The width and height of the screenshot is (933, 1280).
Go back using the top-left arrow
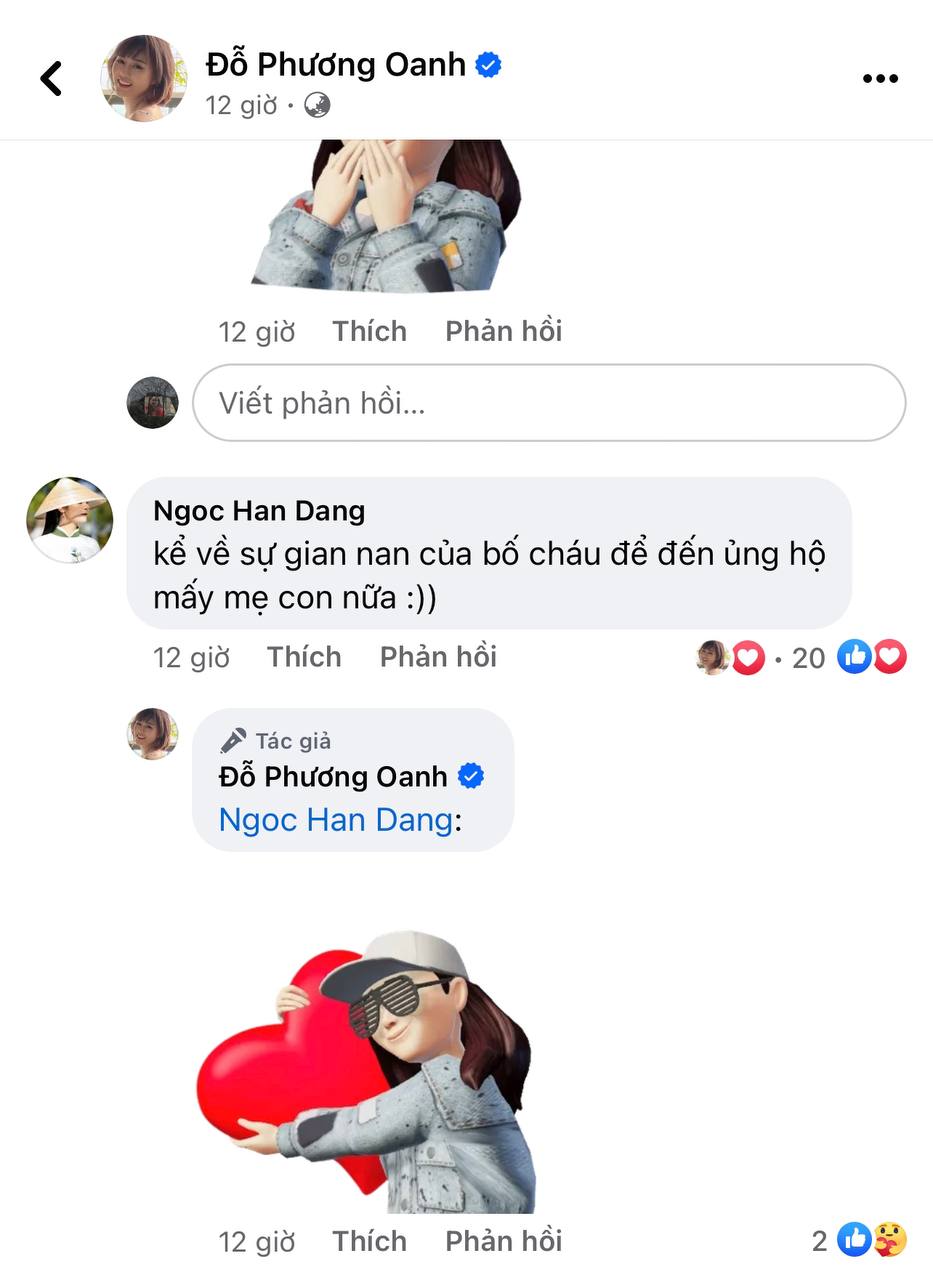point(51,78)
